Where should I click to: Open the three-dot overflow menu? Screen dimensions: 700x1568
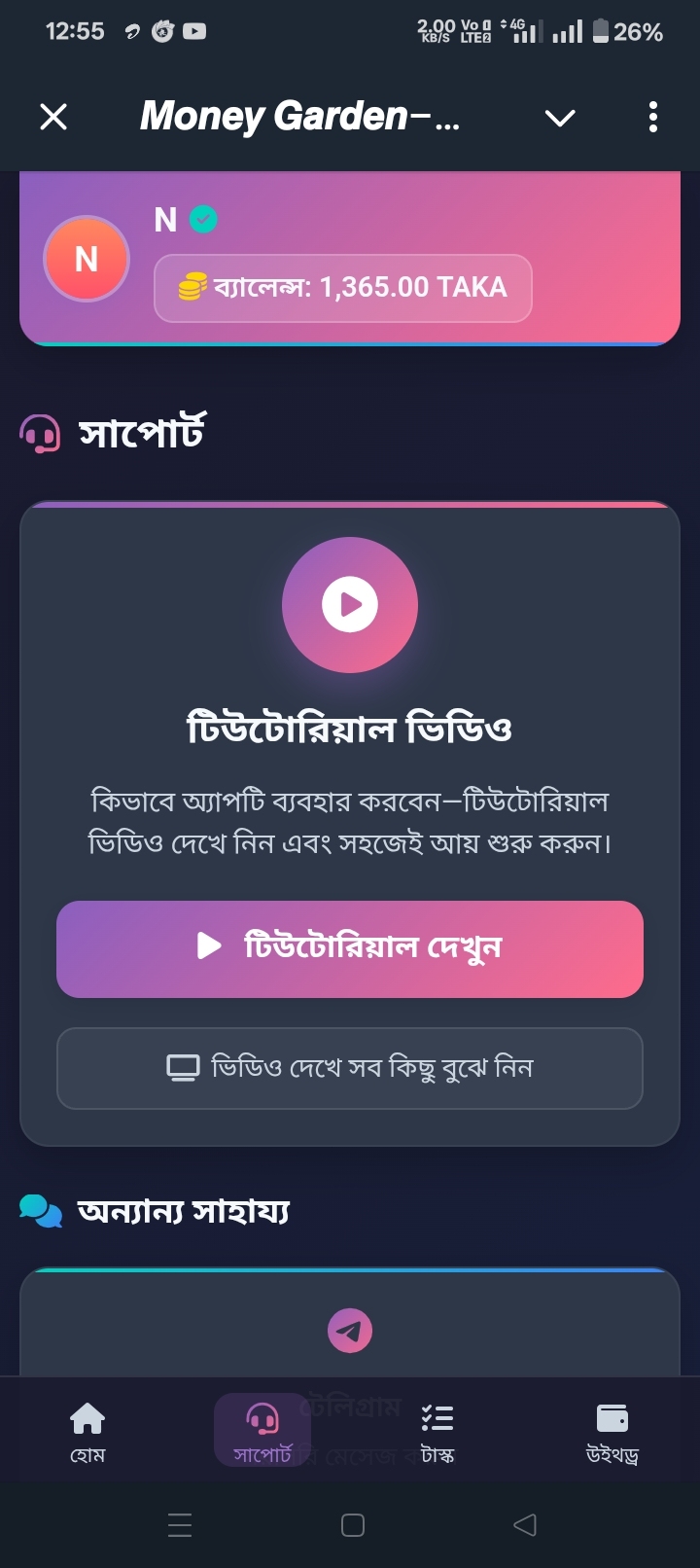coord(651,117)
